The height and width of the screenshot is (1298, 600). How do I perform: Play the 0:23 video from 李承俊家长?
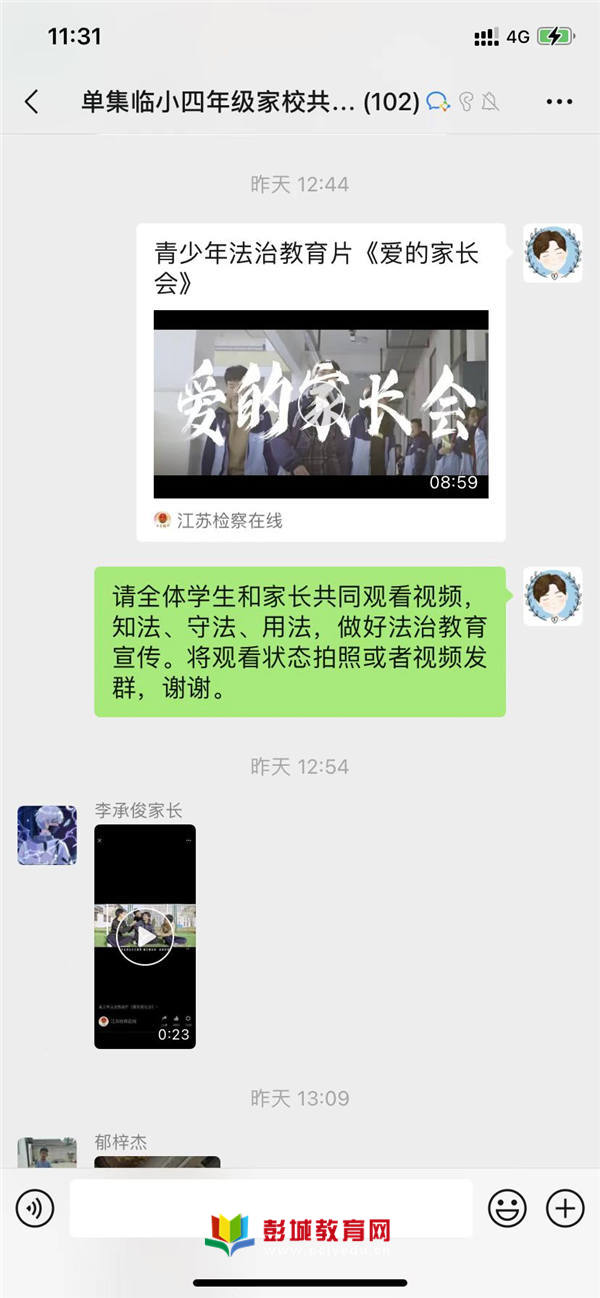tap(145, 936)
